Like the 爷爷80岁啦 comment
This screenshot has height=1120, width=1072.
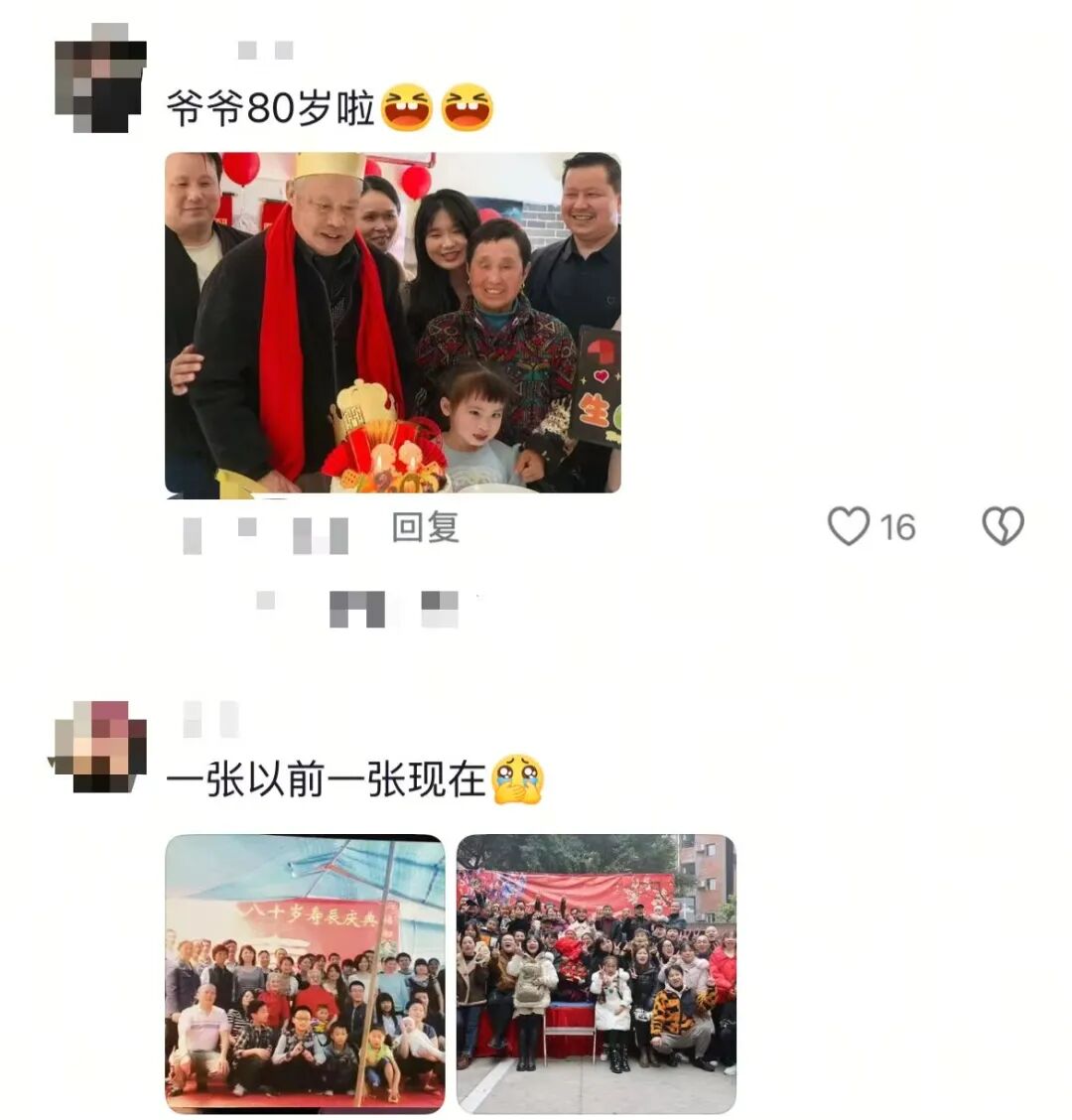849,526
